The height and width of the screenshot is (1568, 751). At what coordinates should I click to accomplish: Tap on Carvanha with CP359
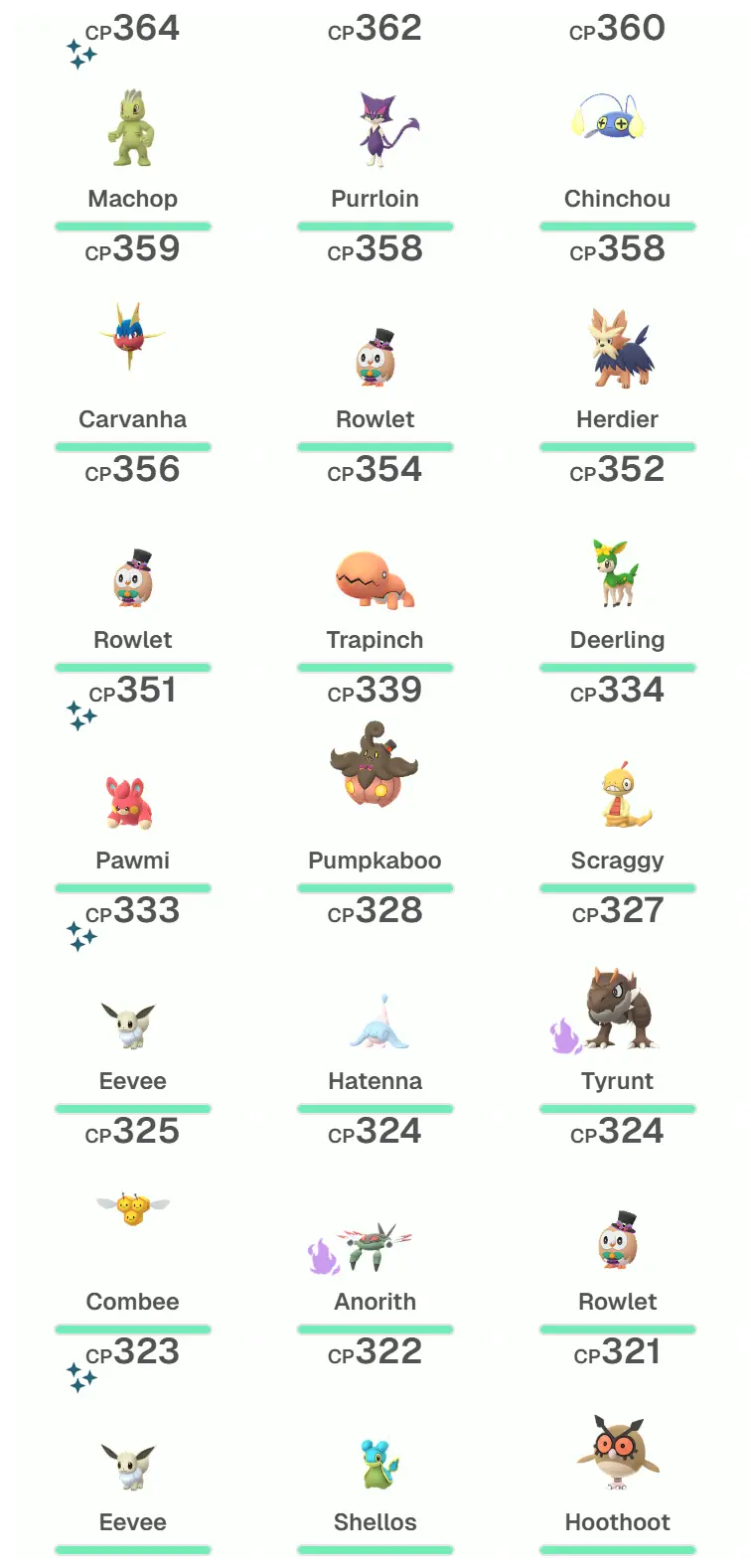coord(132,338)
